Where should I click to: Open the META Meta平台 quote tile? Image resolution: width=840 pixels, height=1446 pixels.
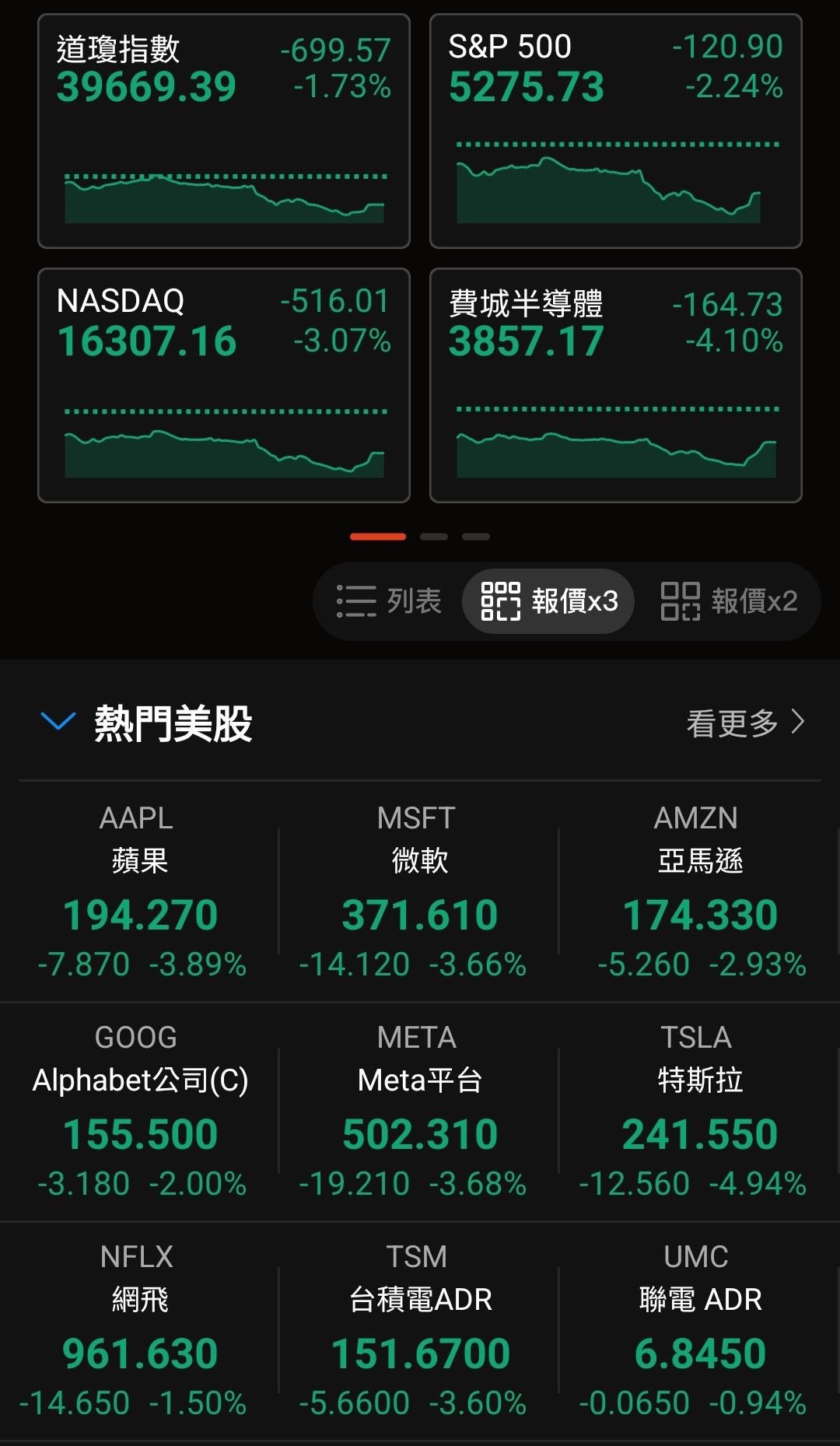[418, 1108]
